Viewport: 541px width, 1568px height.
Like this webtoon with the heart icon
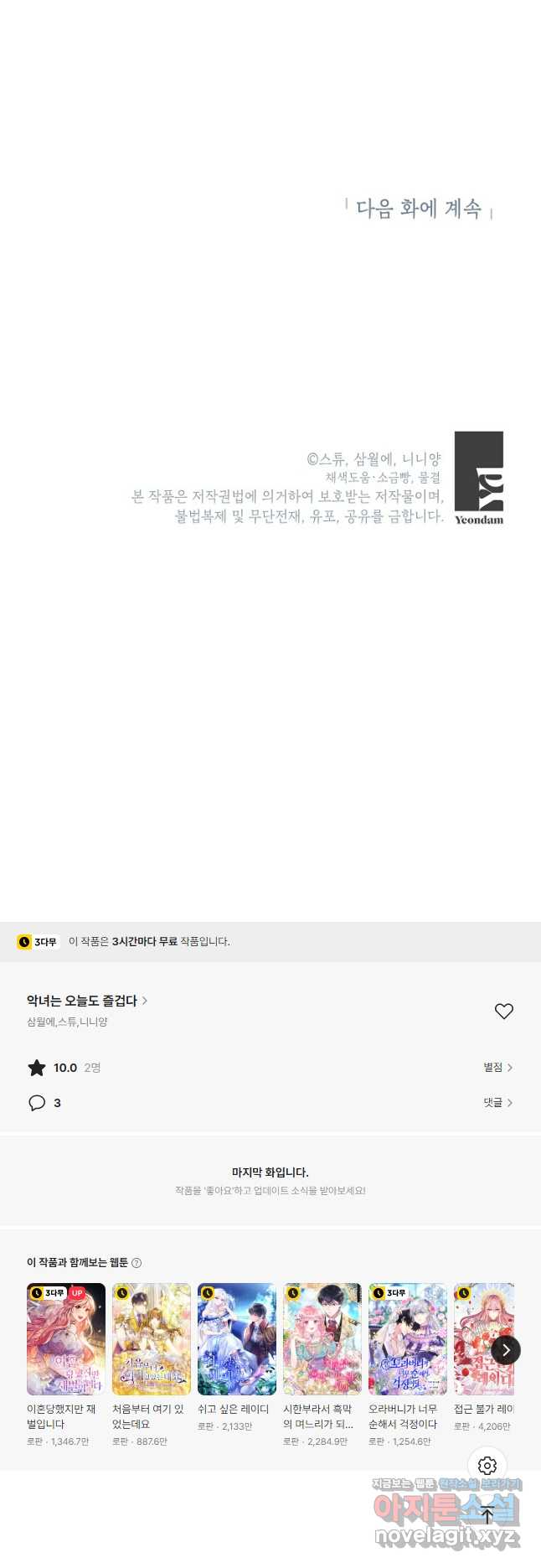click(x=503, y=1011)
